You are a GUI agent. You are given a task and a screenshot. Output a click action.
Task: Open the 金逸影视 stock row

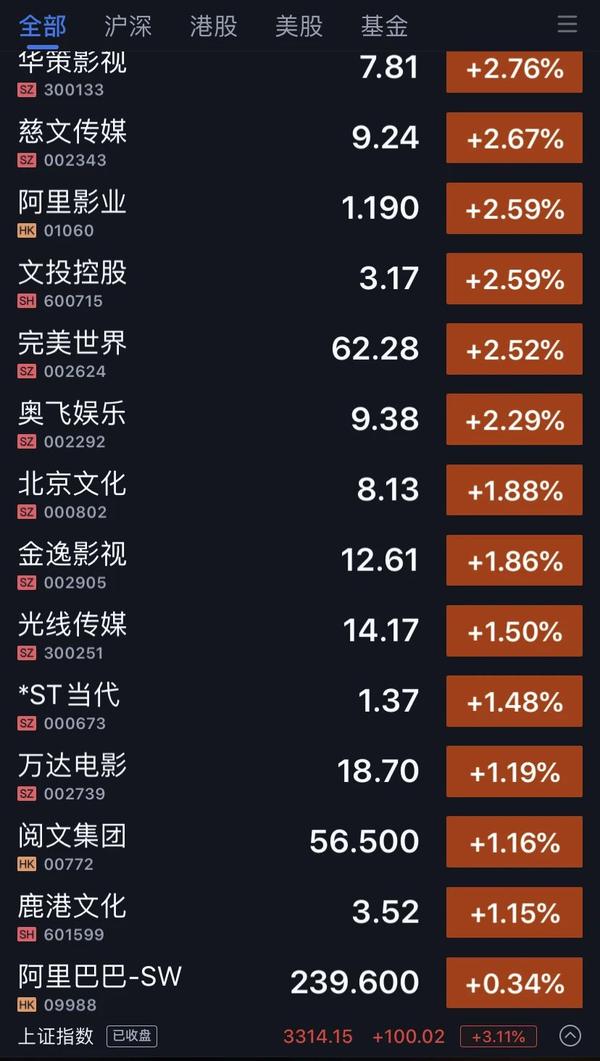(x=300, y=561)
